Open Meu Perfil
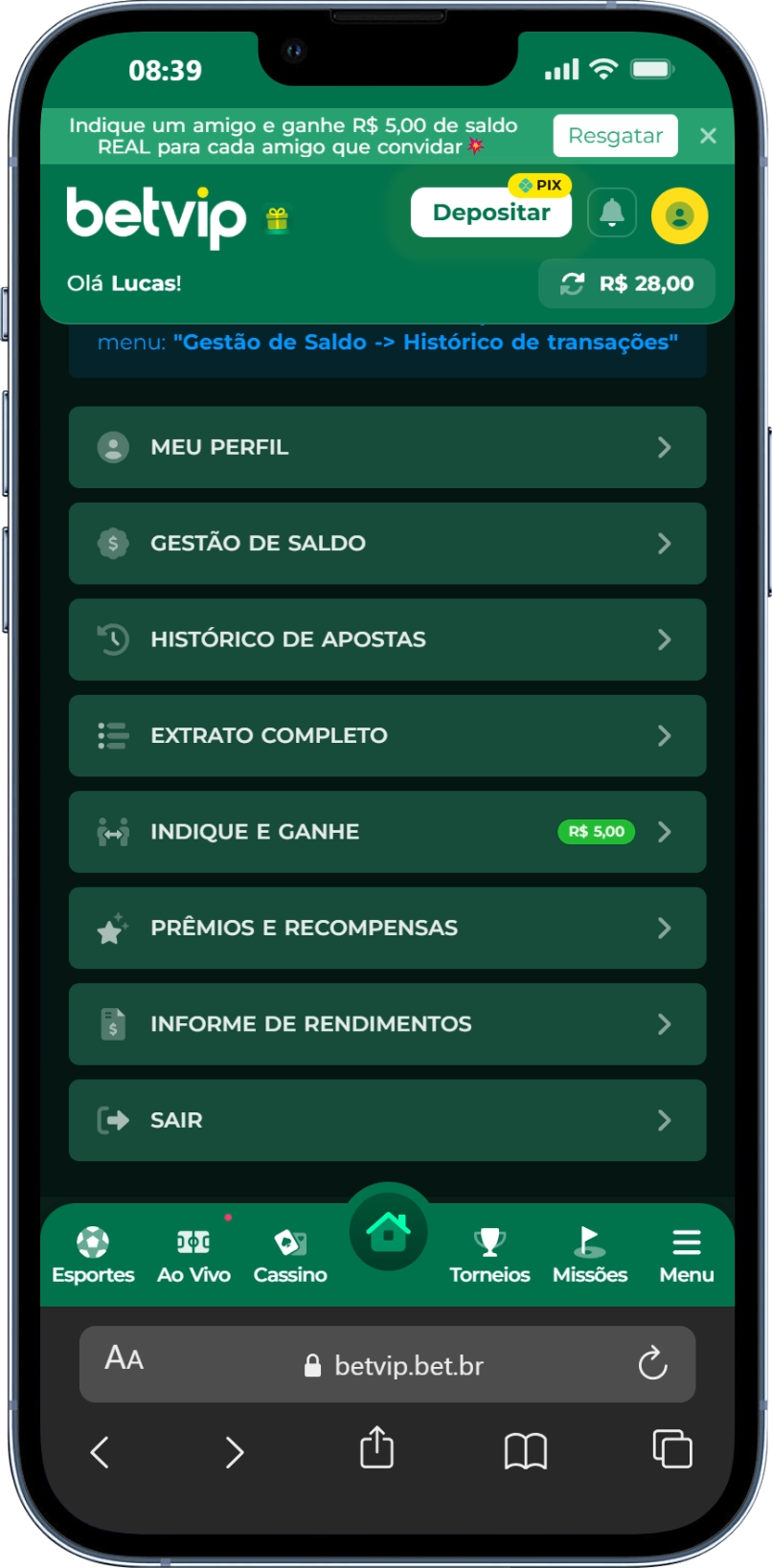The height and width of the screenshot is (1568, 772). 387,447
